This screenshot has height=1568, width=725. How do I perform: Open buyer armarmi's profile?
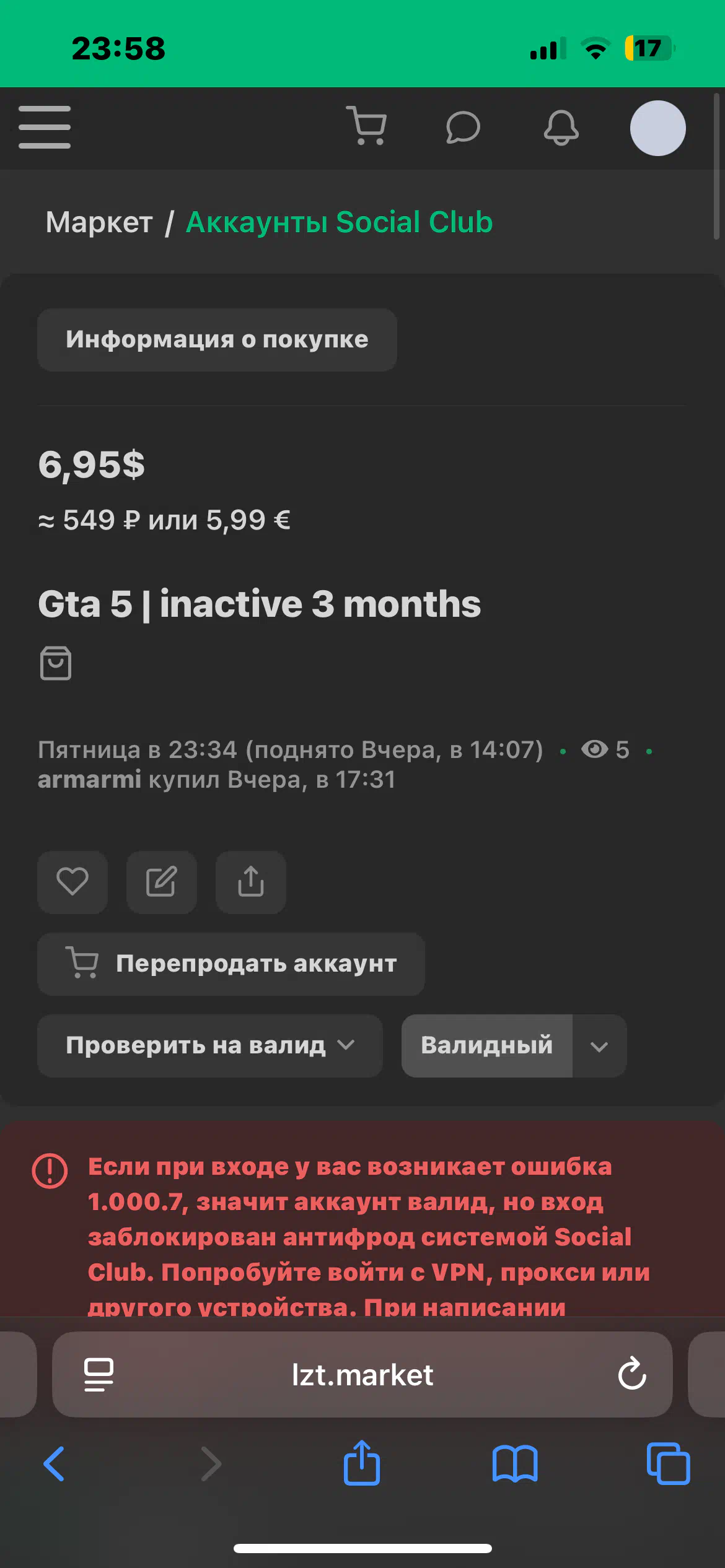pyautogui.click(x=90, y=780)
